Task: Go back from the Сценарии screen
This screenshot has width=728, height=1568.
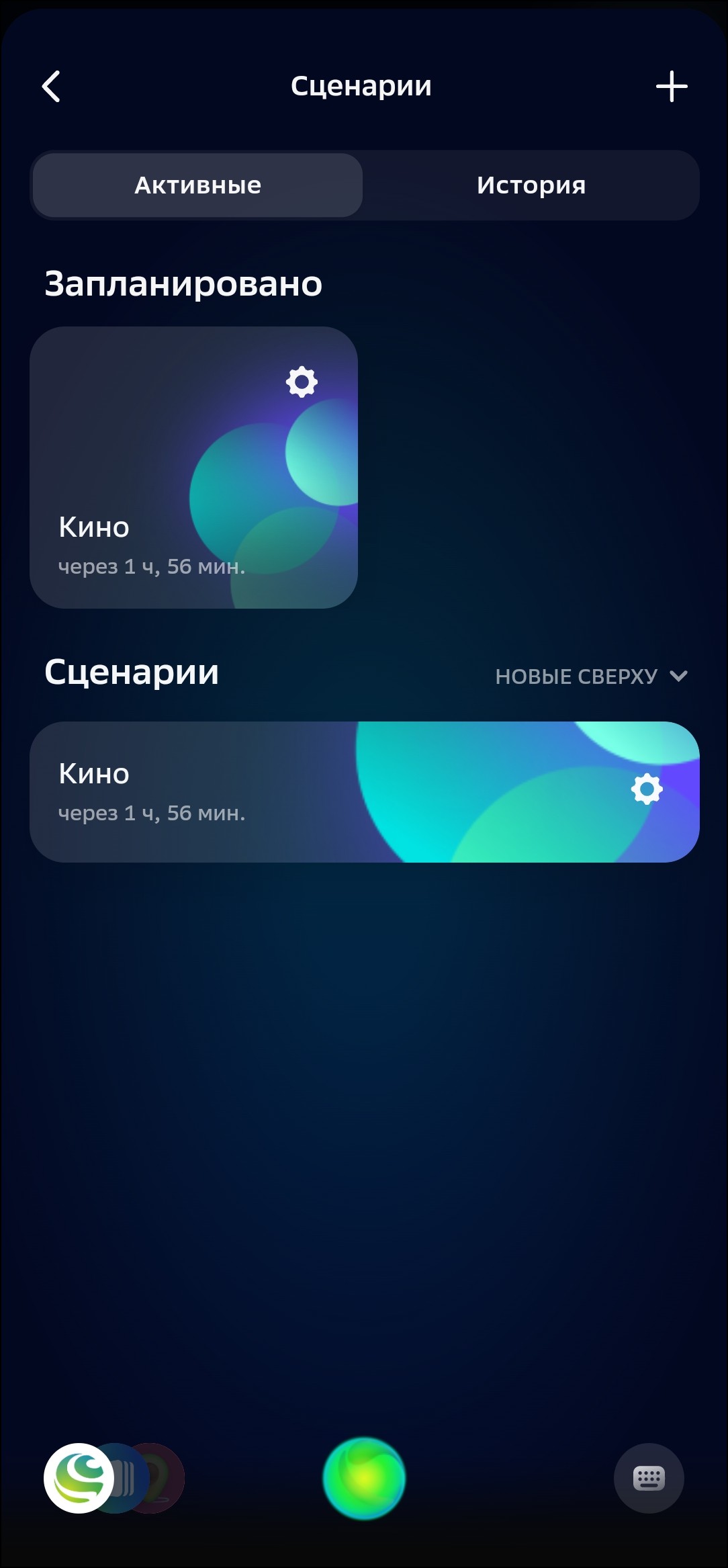Action: click(51, 87)
